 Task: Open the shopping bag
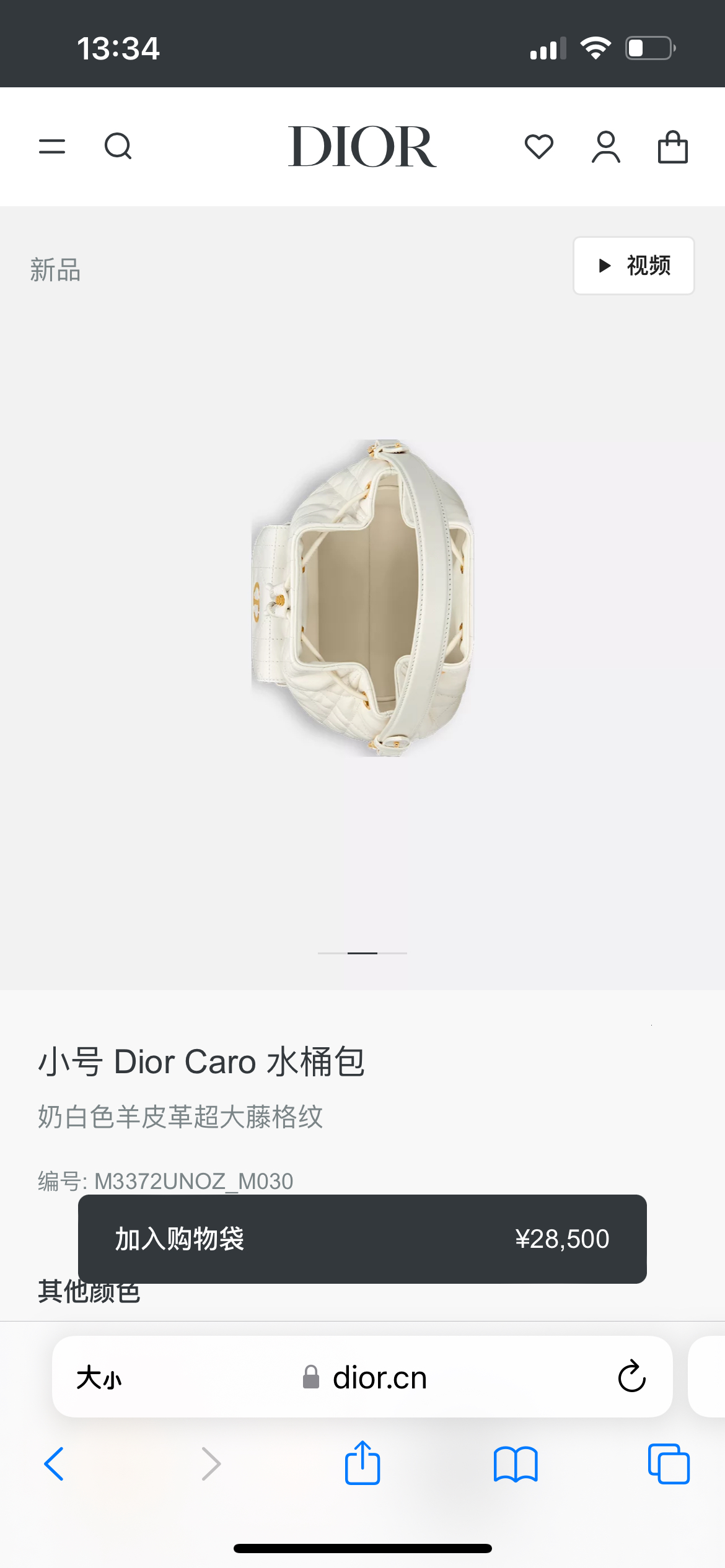672,147
